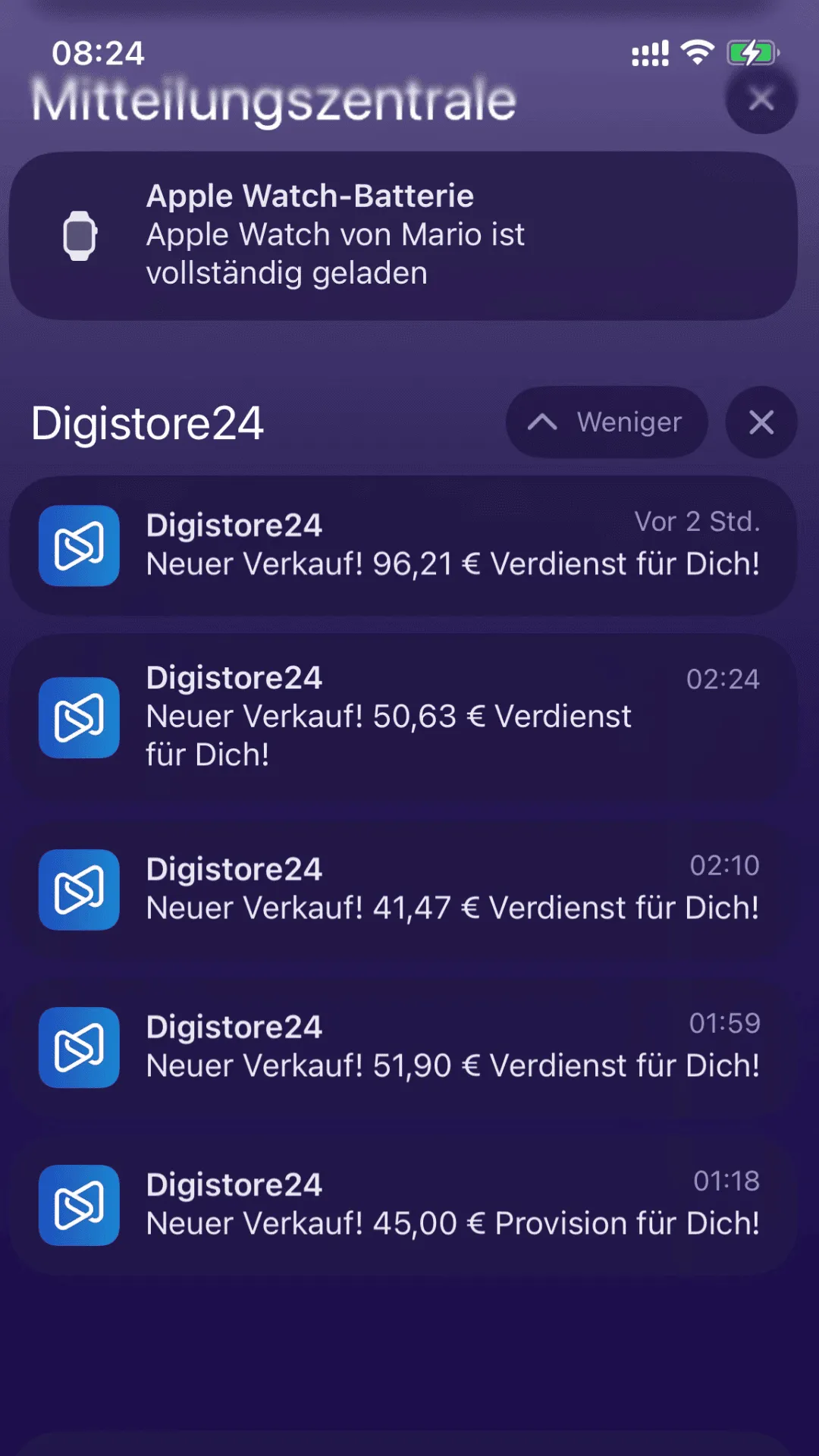
Task: Open the 41,47 € sale notification
Action: (403, 890)
